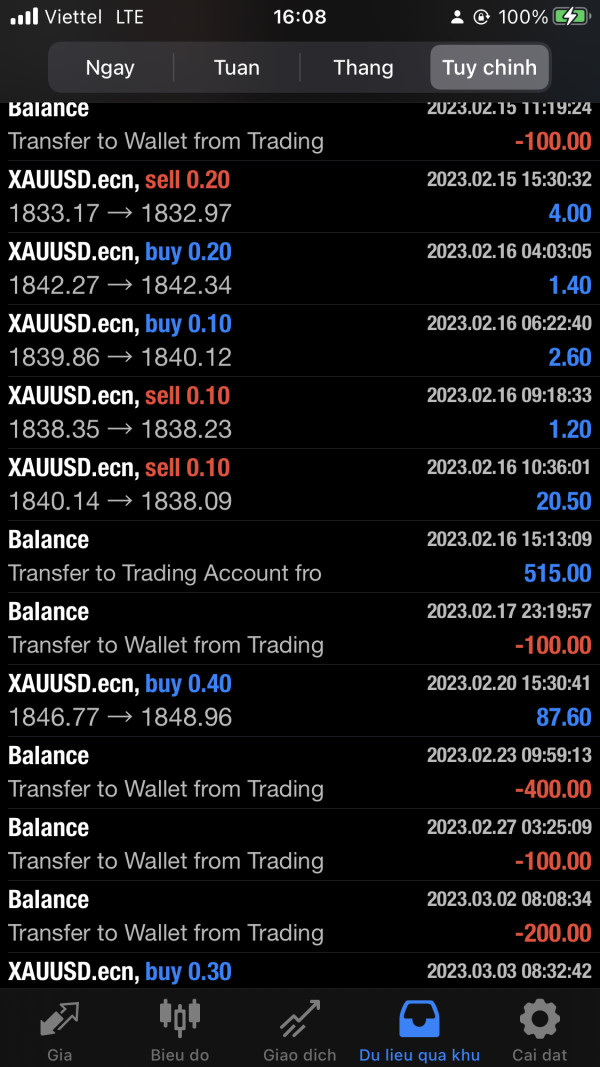The width and height of the screenshot is (600, 1067).
Task: Open the sell 0.10 trade with 20.50 profit
Action: 300,485
